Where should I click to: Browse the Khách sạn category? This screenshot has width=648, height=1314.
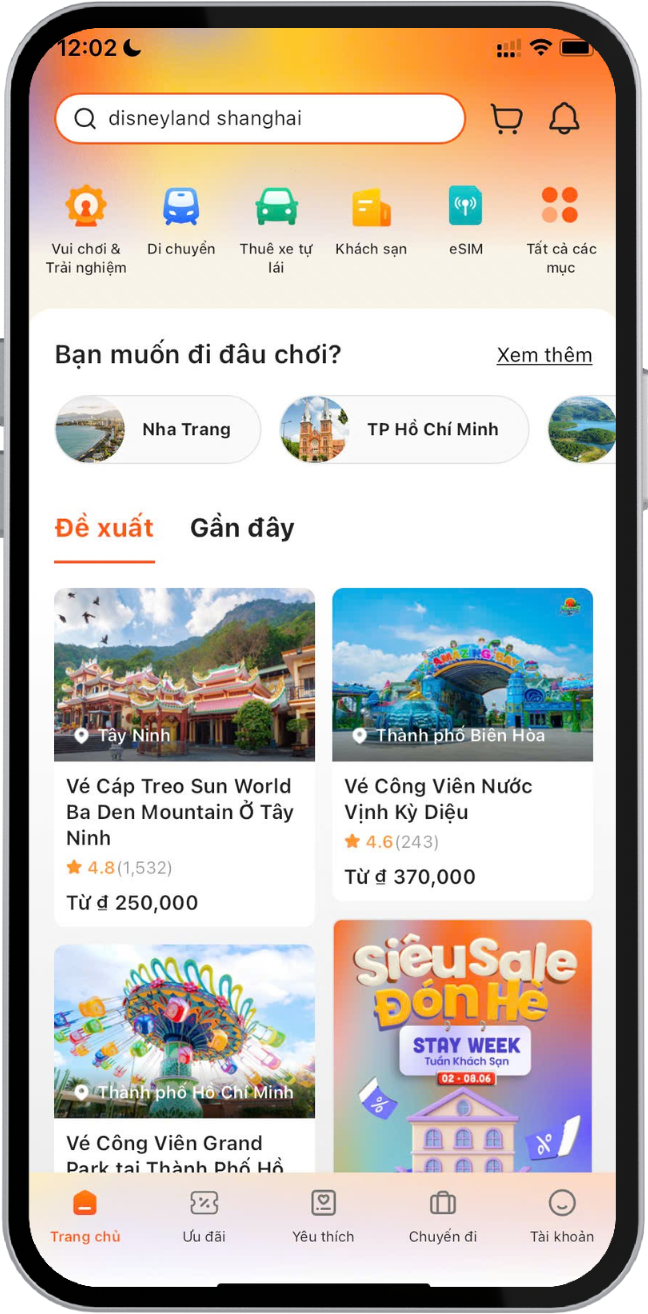(371, 221)
